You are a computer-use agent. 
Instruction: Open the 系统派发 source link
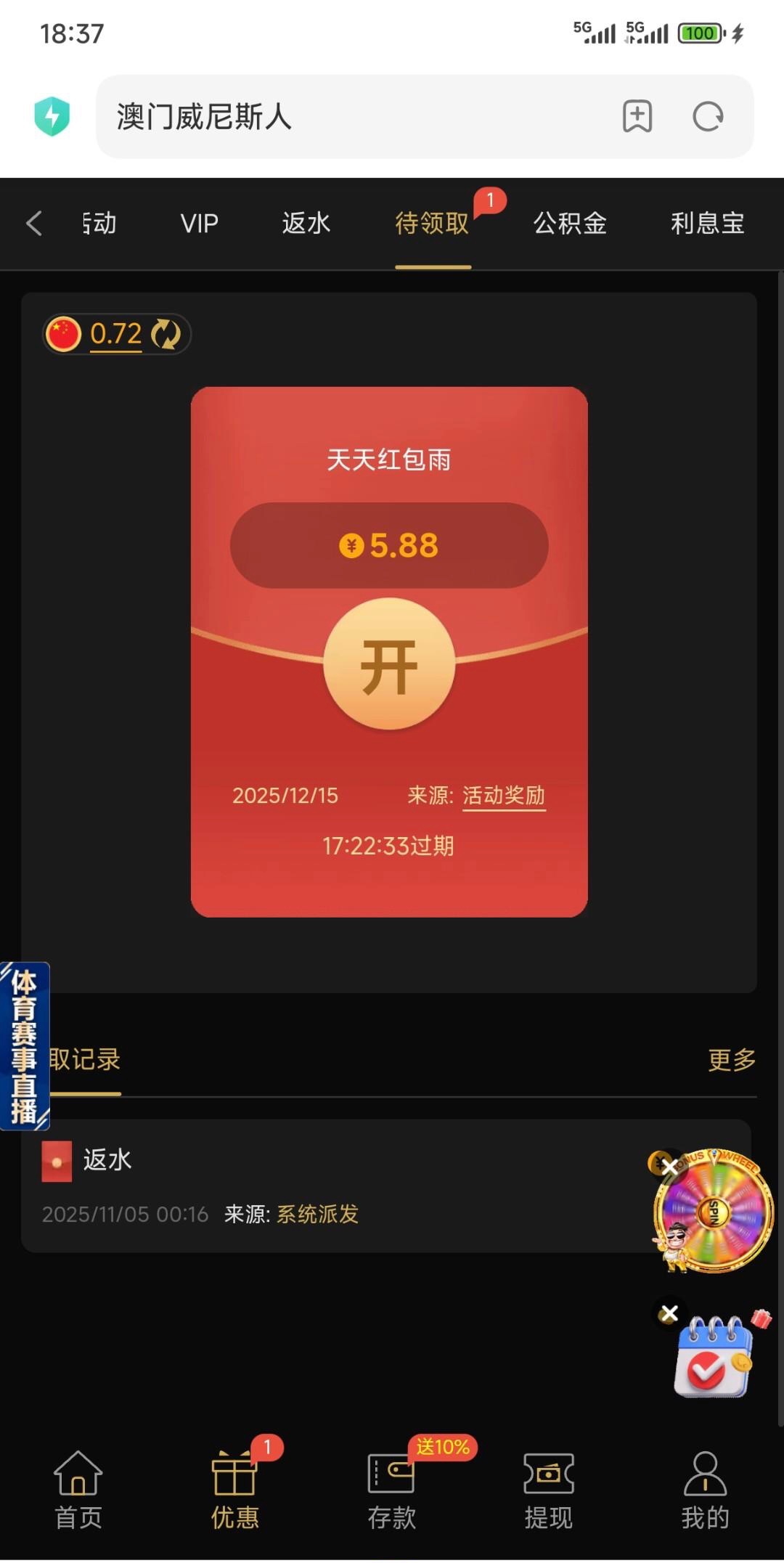(x=318, y=1214)
